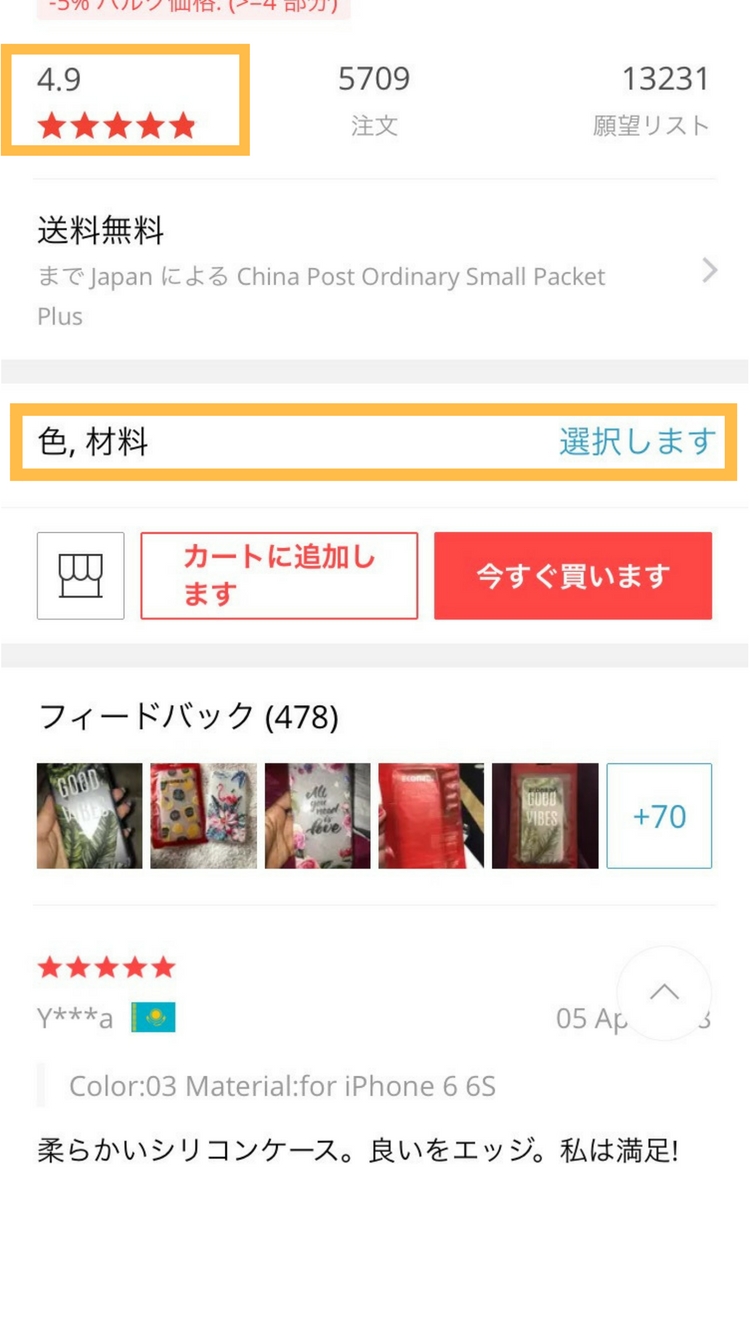Open the store page icon
Viewport: 750px width, 1334px height.
coord(80,576)
